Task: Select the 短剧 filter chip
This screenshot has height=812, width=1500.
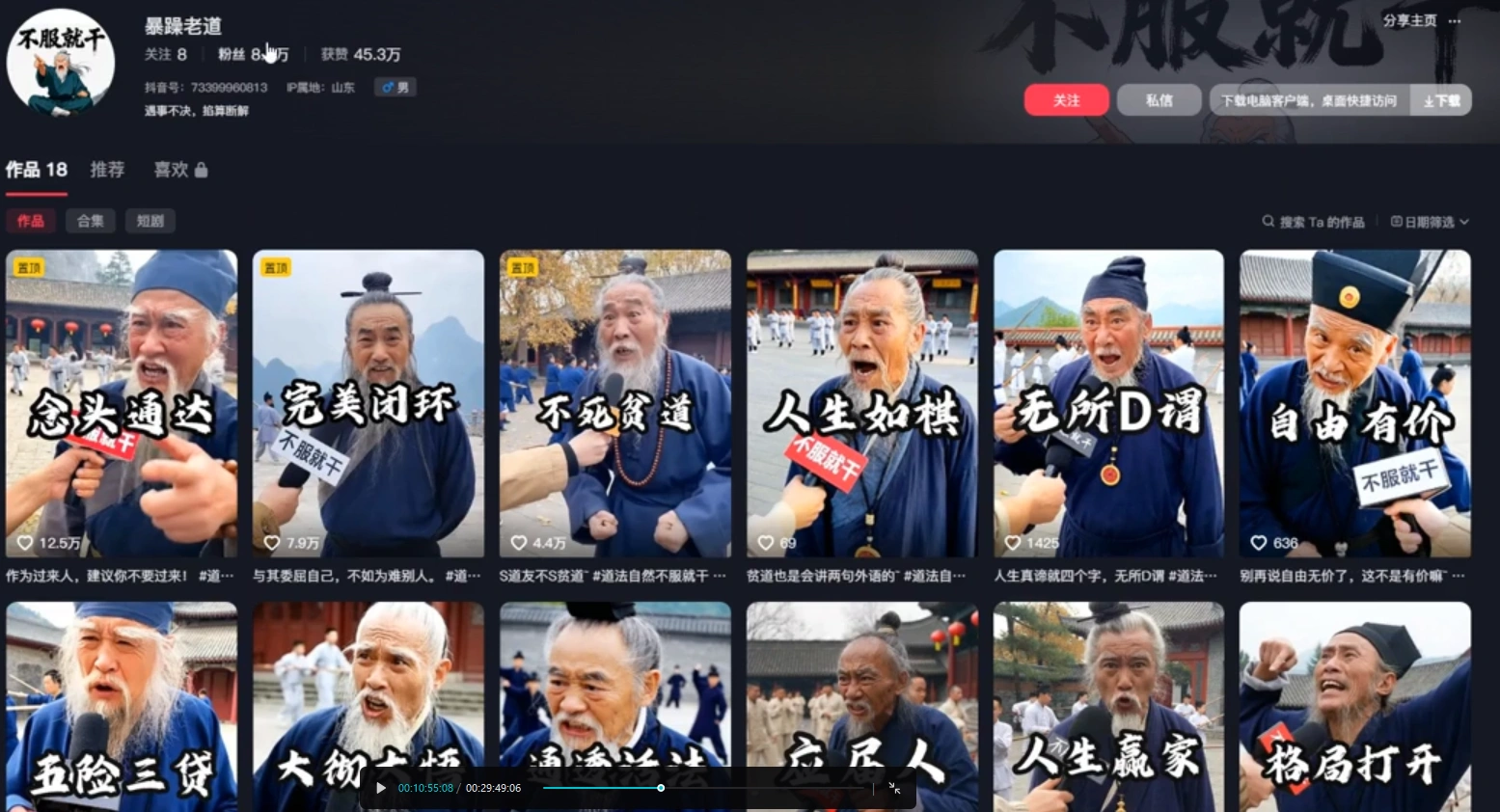Action: click(x=150, y=221)
